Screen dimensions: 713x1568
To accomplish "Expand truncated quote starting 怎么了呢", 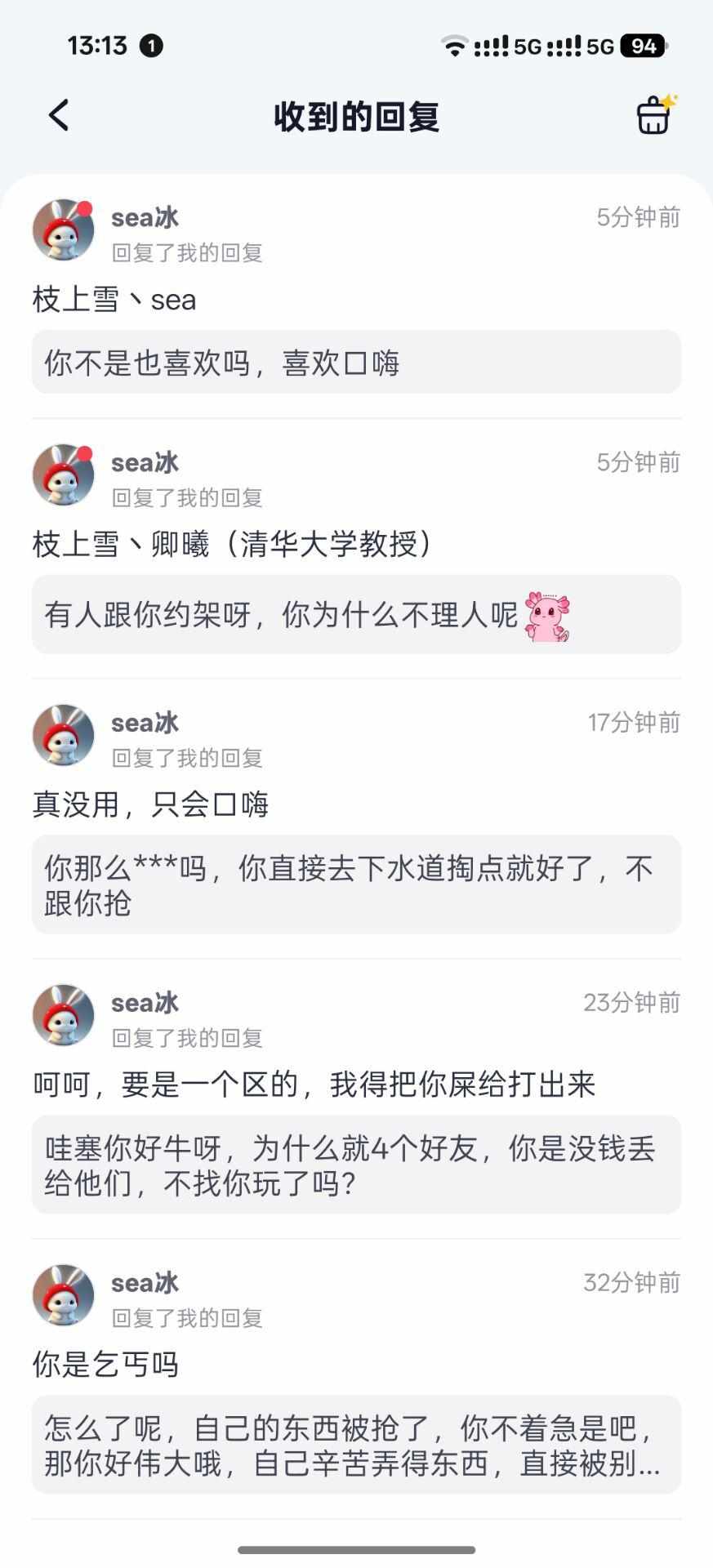I will (356, 1445).
